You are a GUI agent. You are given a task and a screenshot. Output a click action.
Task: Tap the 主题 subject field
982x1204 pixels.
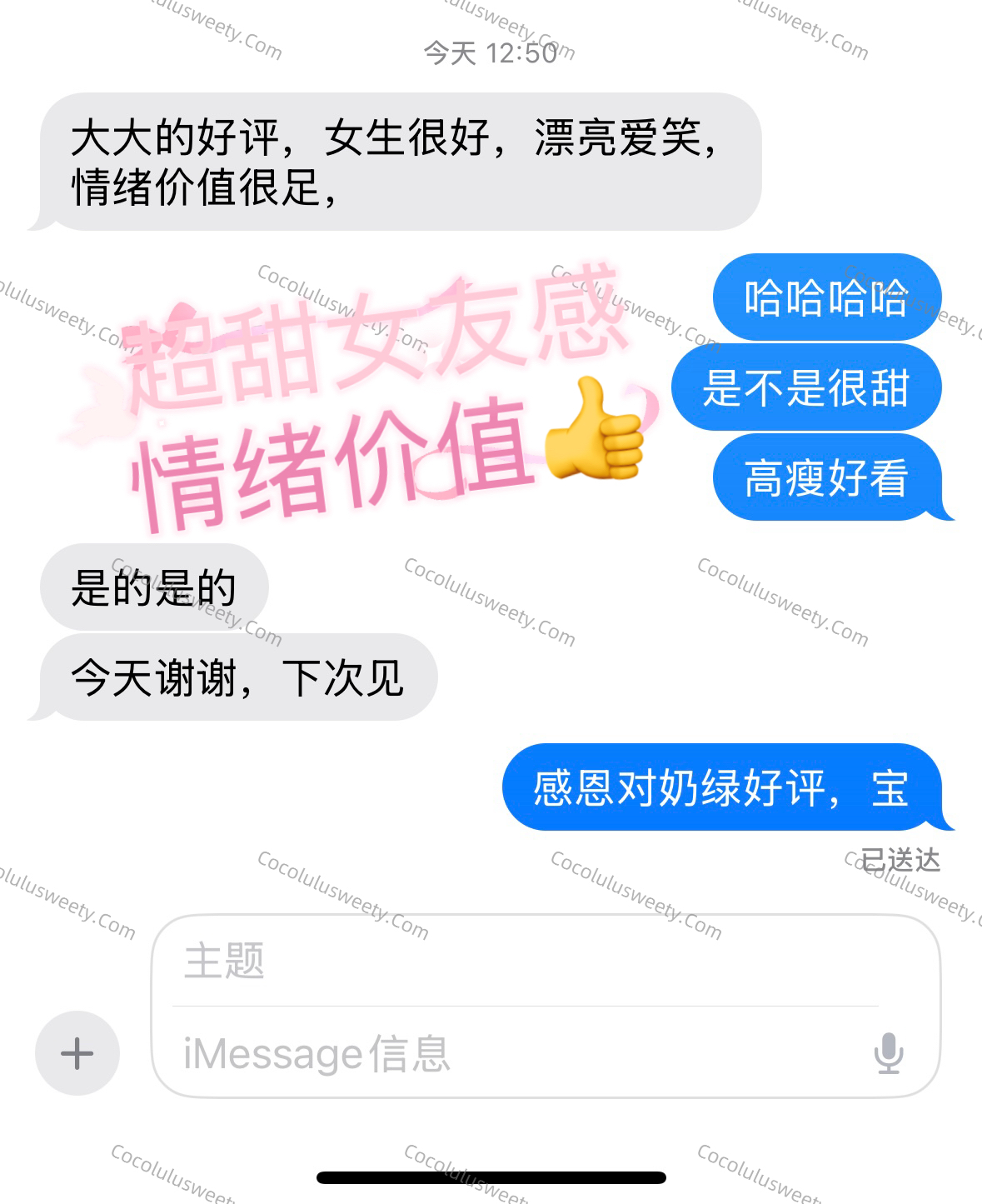tap(525, 961)
